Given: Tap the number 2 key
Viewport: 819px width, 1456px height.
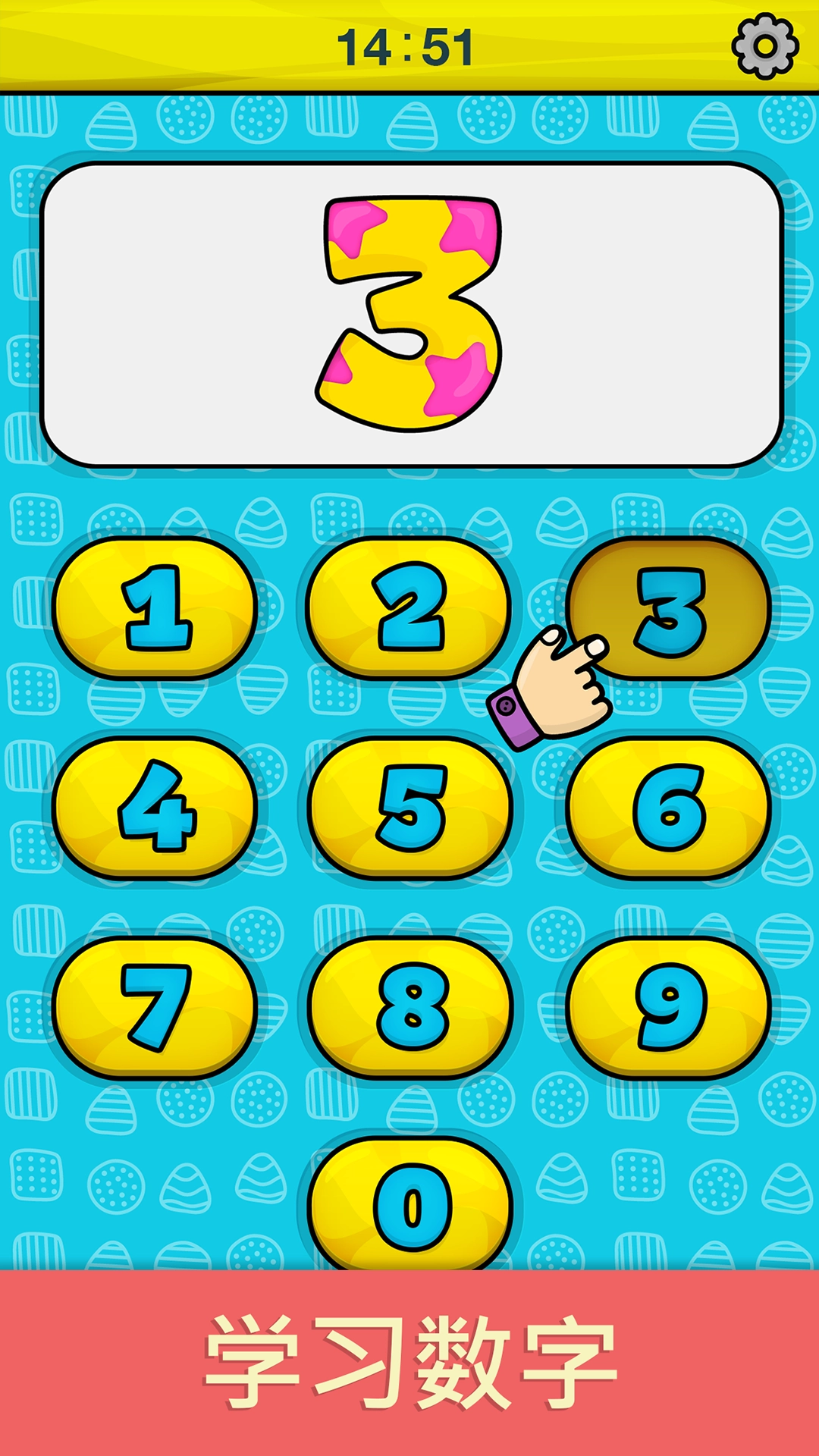Looking at the screenshot, I should pos(410,608).
